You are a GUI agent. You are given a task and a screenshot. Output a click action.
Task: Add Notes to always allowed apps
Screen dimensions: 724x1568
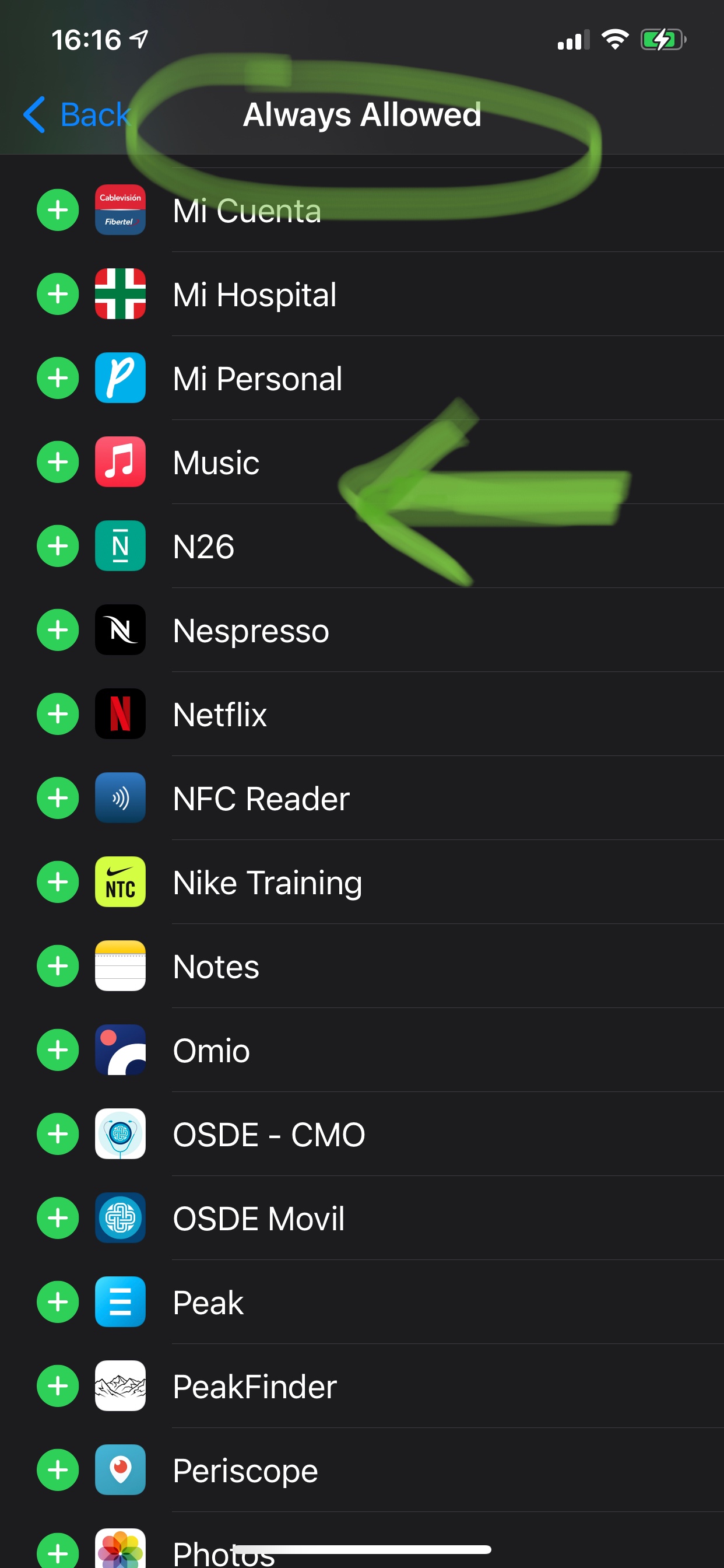[x=58, y=966]
